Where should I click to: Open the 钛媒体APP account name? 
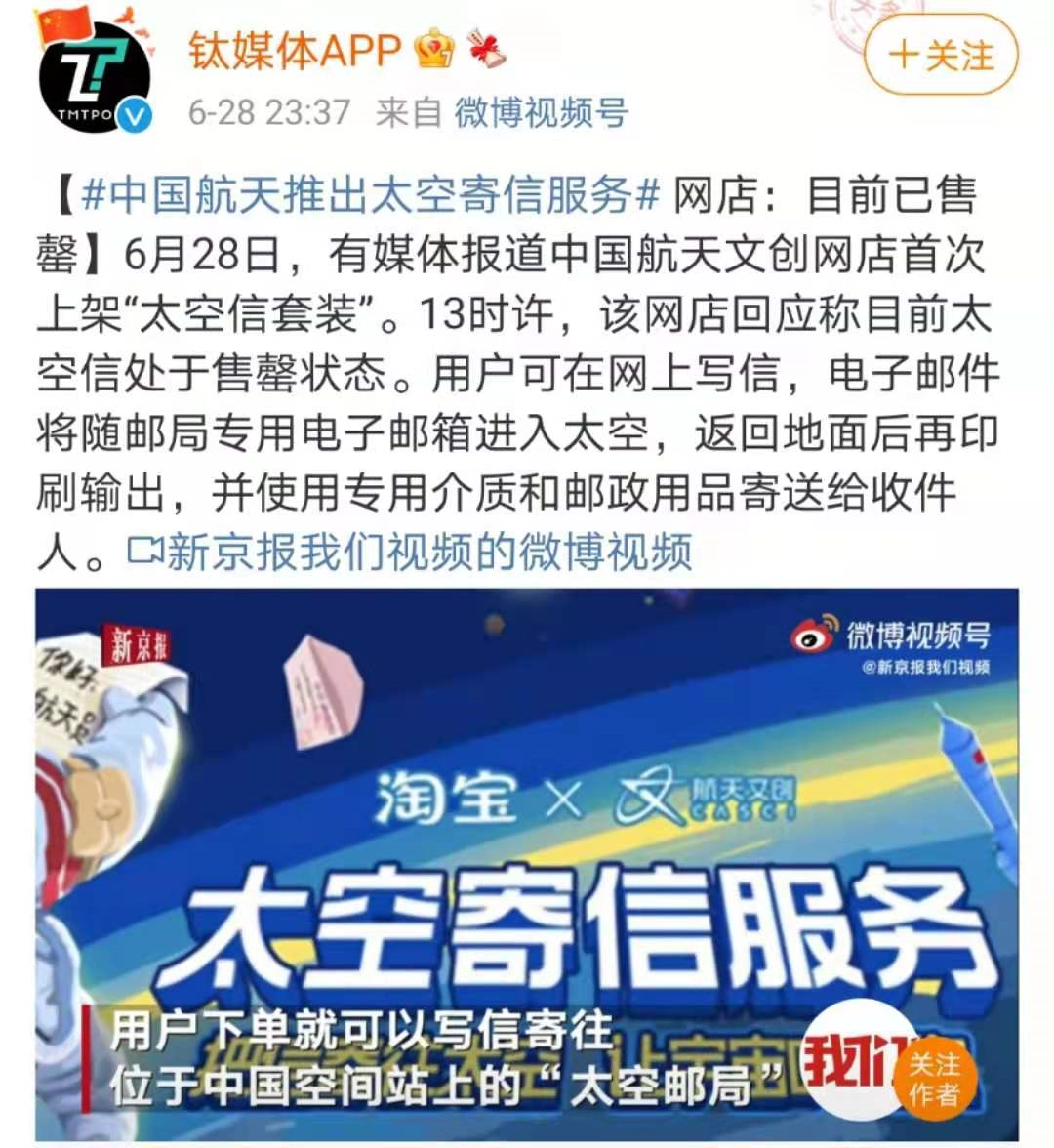point(295,51)
